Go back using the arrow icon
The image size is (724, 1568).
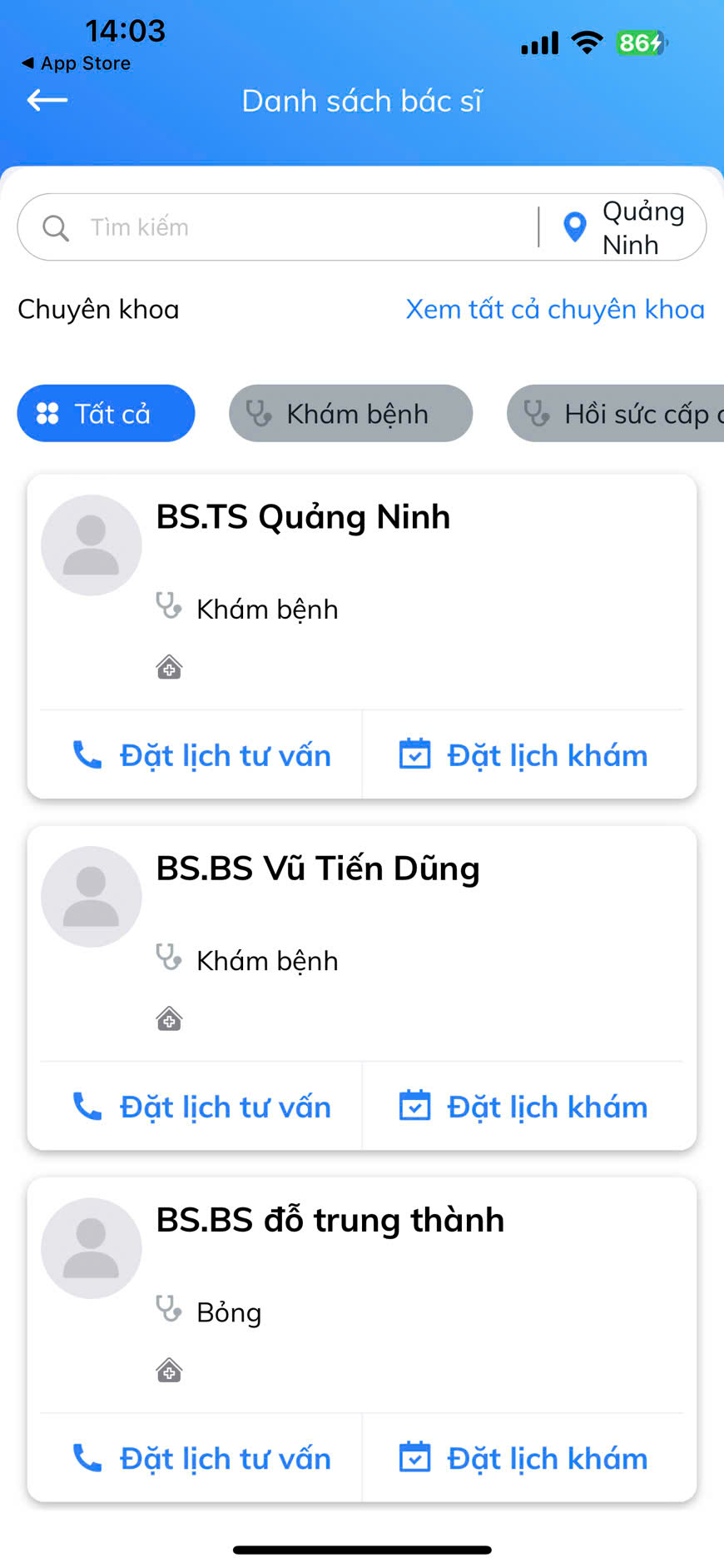(x=47, y=101)
